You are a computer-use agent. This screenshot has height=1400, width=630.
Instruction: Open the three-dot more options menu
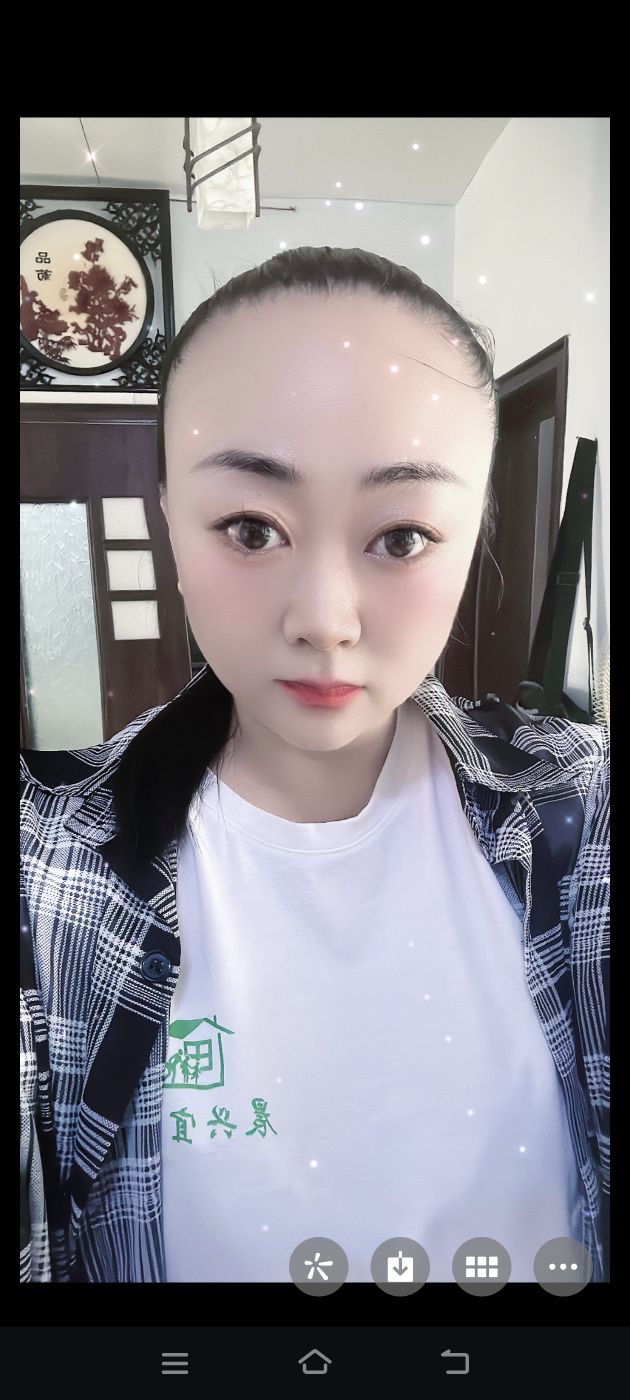click(x=563, y=1267)
